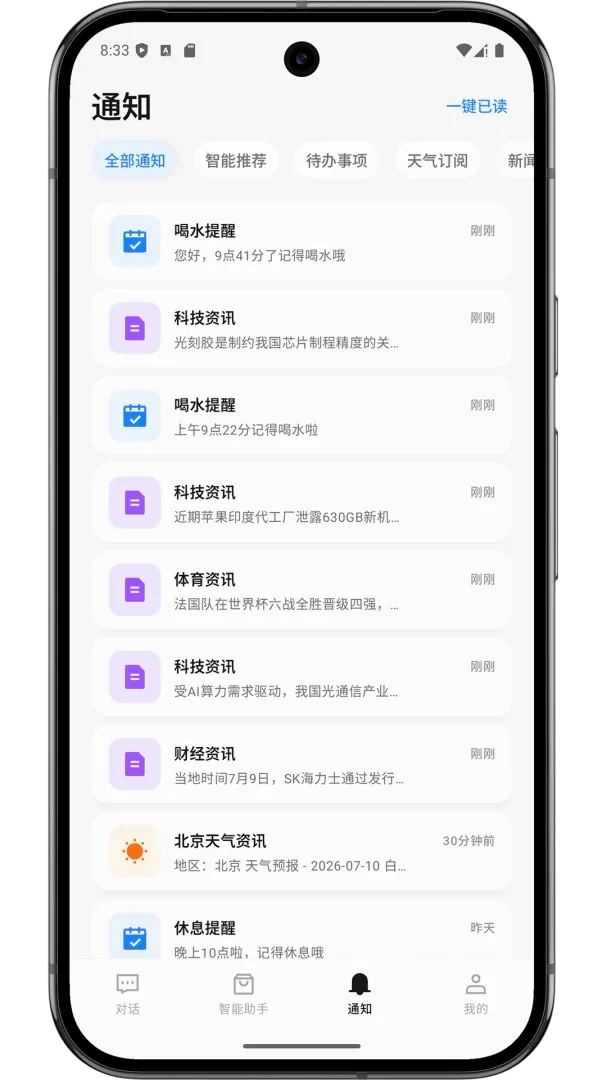Select the 全部通知 chip
607x1080 pixels.
coord(135,160)
